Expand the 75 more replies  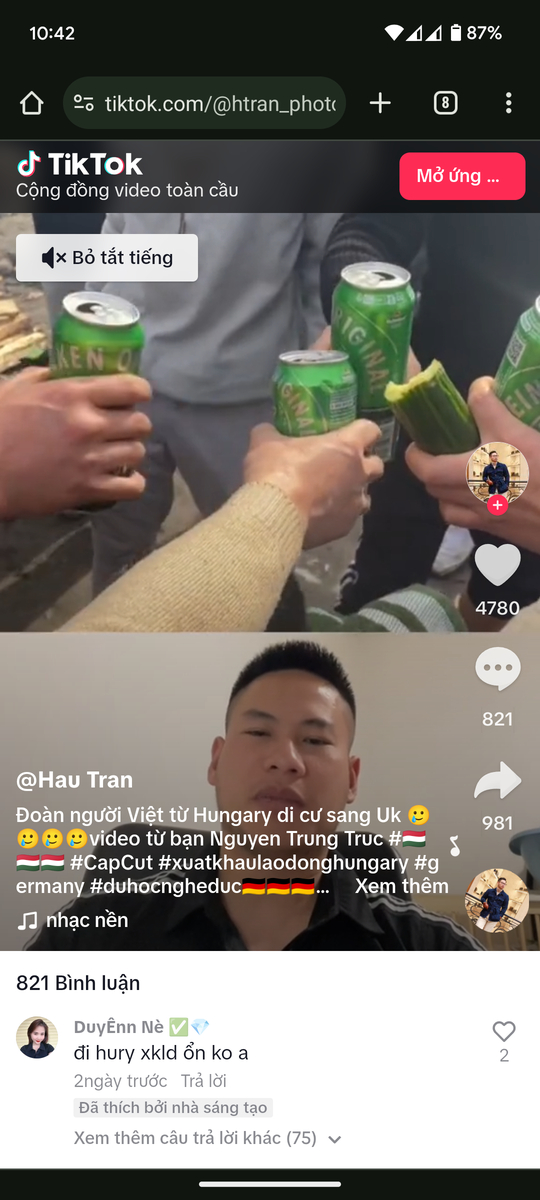click(208, 1138)
